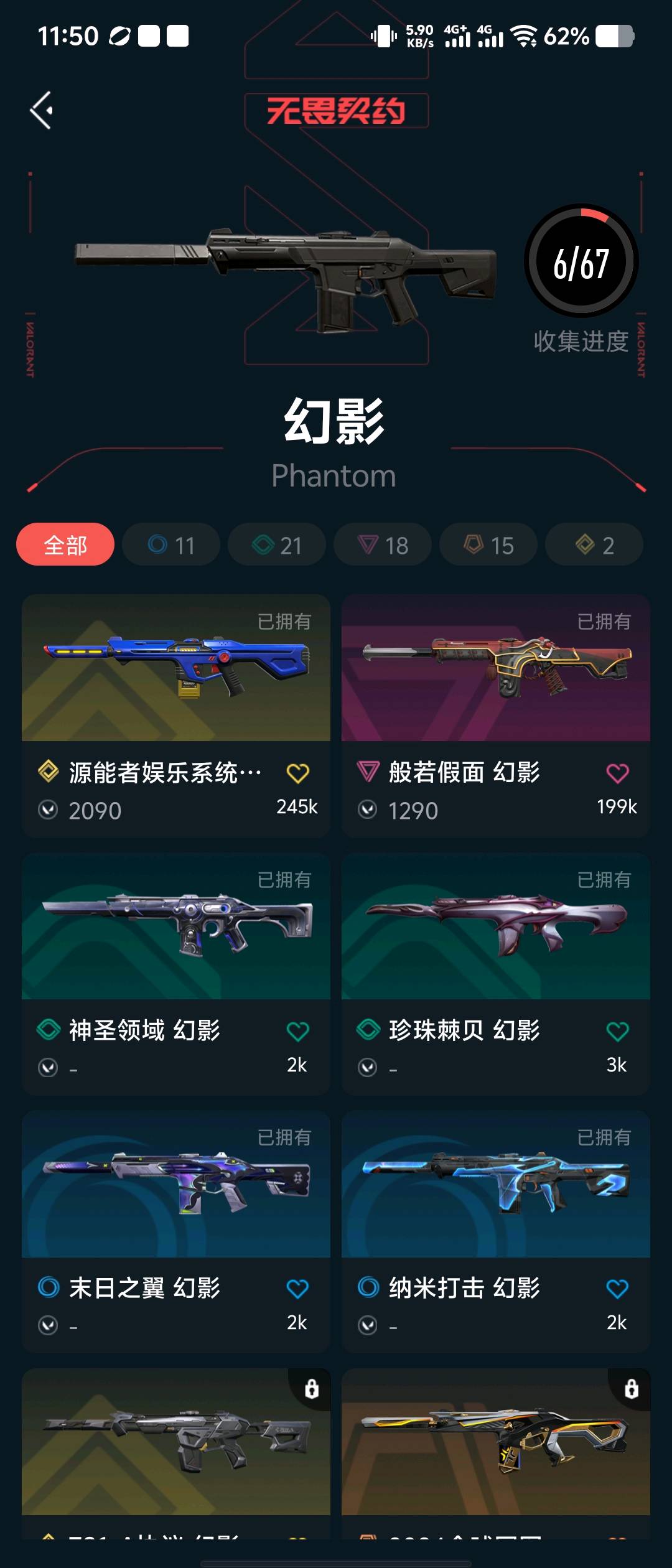Image resolution: width=672 pixels, height=1568 pixels.
Task: Filter skins by the purple tier with 18 items
Action: (x=383, y=544)
